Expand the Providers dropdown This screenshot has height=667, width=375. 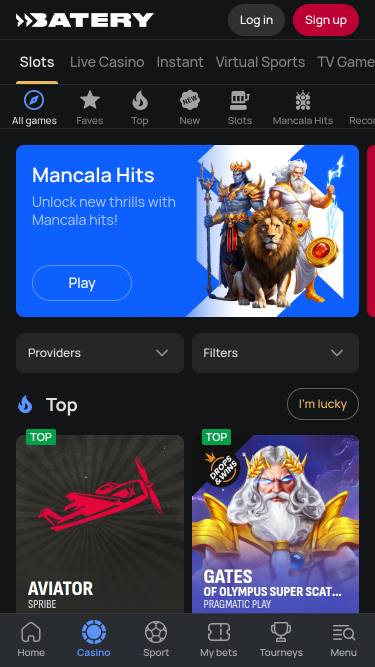click(x=100, y=353)
